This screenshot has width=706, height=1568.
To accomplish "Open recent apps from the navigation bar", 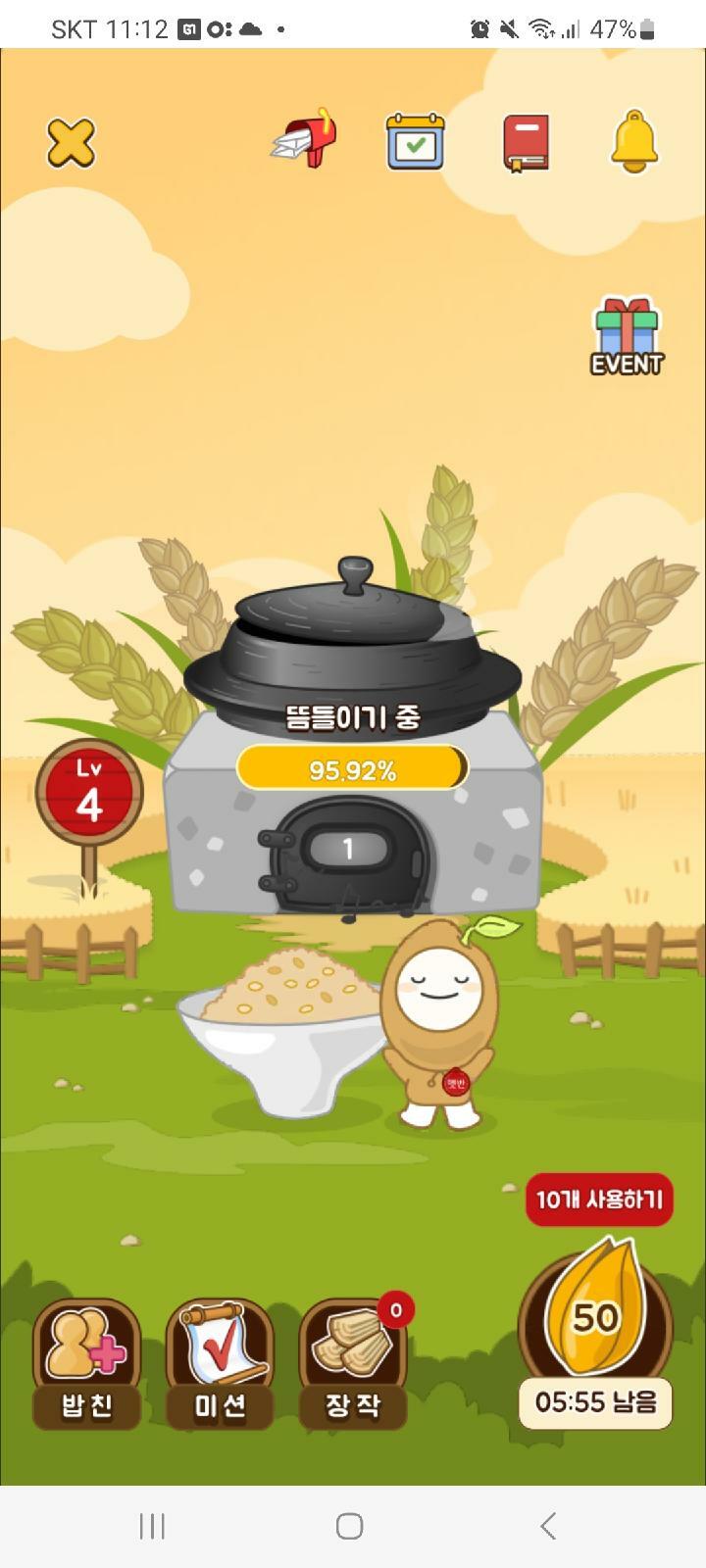I will tap(152, 1526).
